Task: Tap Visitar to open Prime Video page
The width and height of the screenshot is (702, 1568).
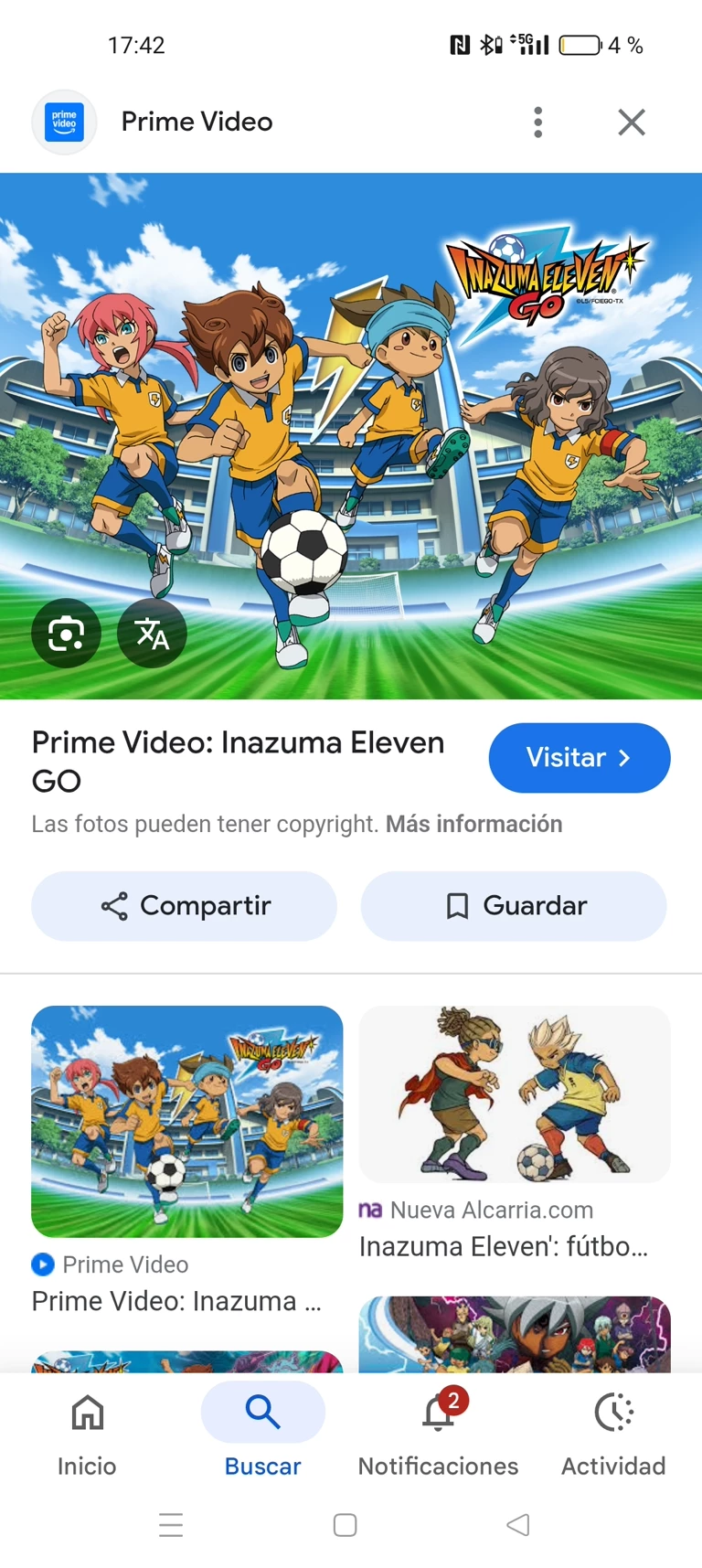Action: pyautogui.click(x=579, y=758)
